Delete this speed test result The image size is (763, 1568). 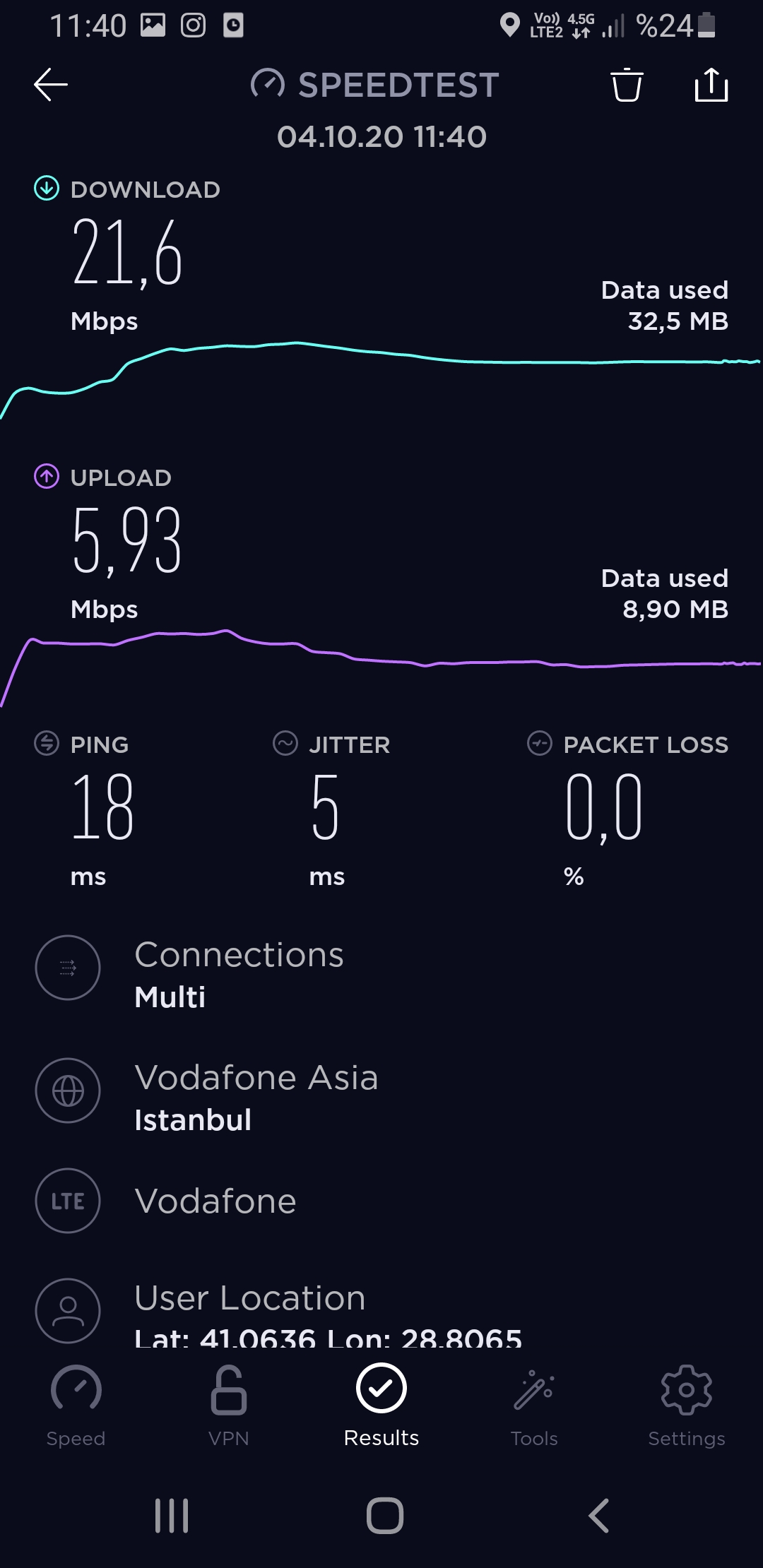pos(627,85)
